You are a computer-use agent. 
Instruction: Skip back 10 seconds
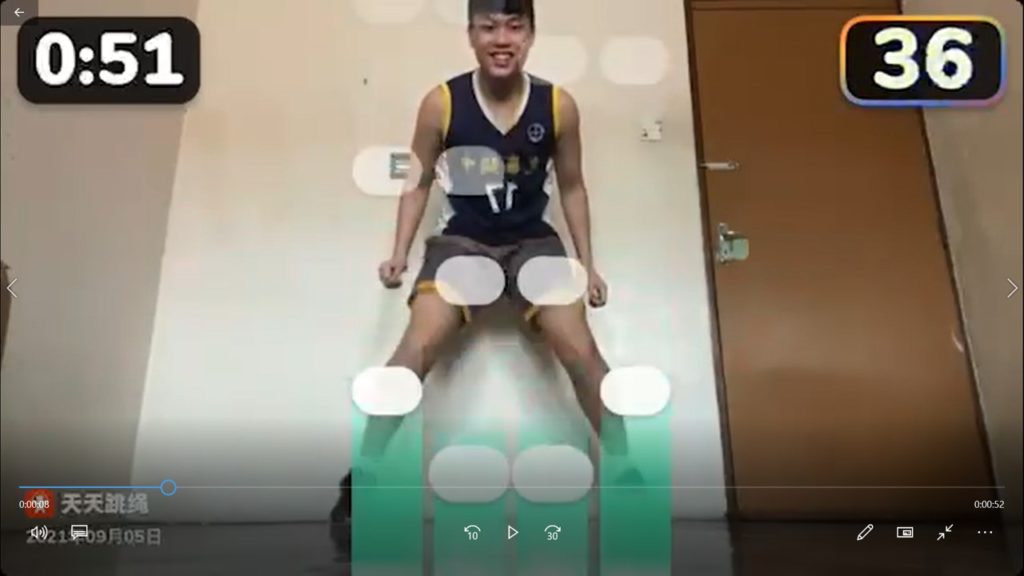point(472,532)
